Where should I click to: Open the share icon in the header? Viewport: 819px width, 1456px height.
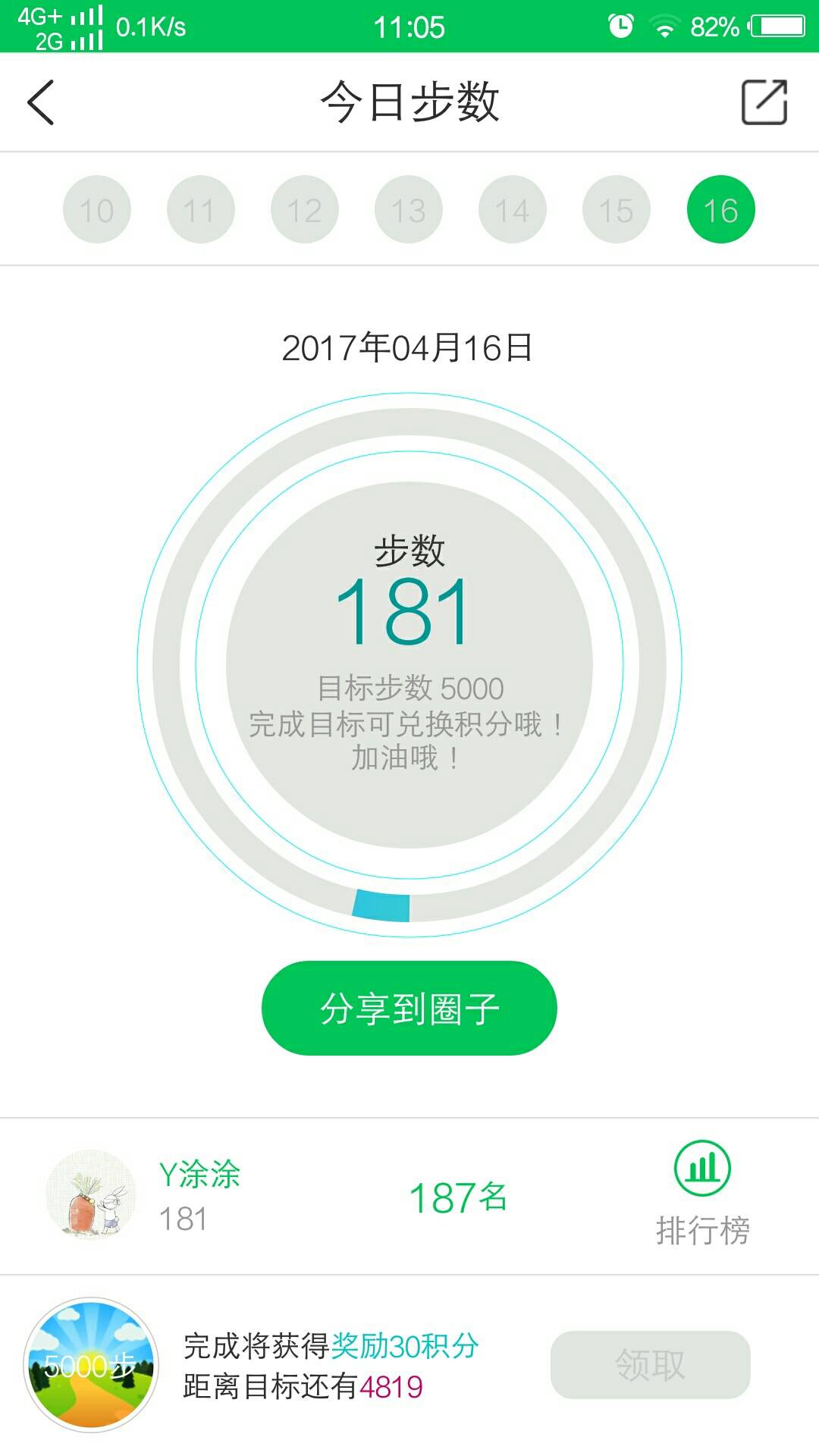(764, 102)
